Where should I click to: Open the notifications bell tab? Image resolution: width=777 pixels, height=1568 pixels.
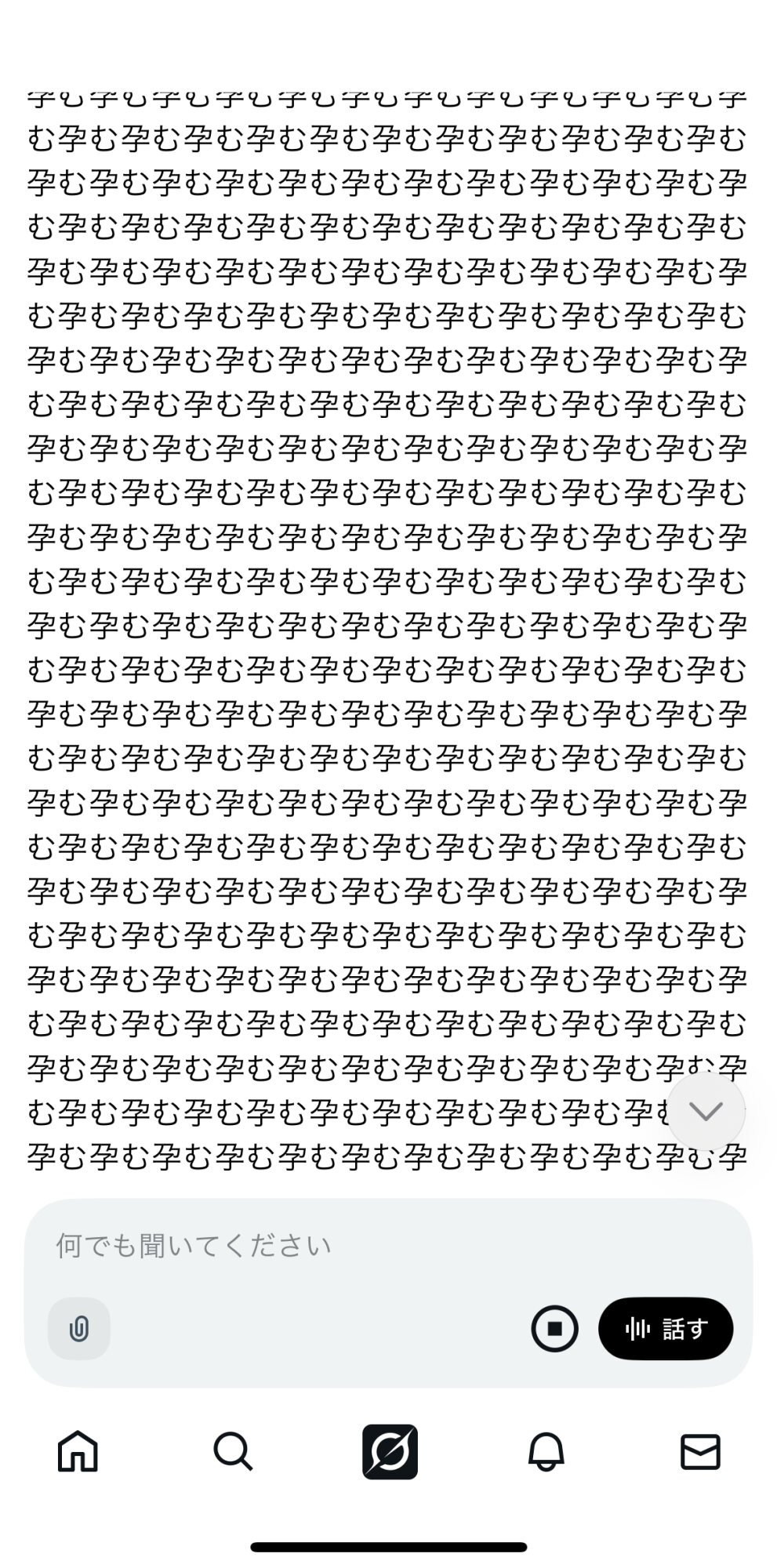546,1452
